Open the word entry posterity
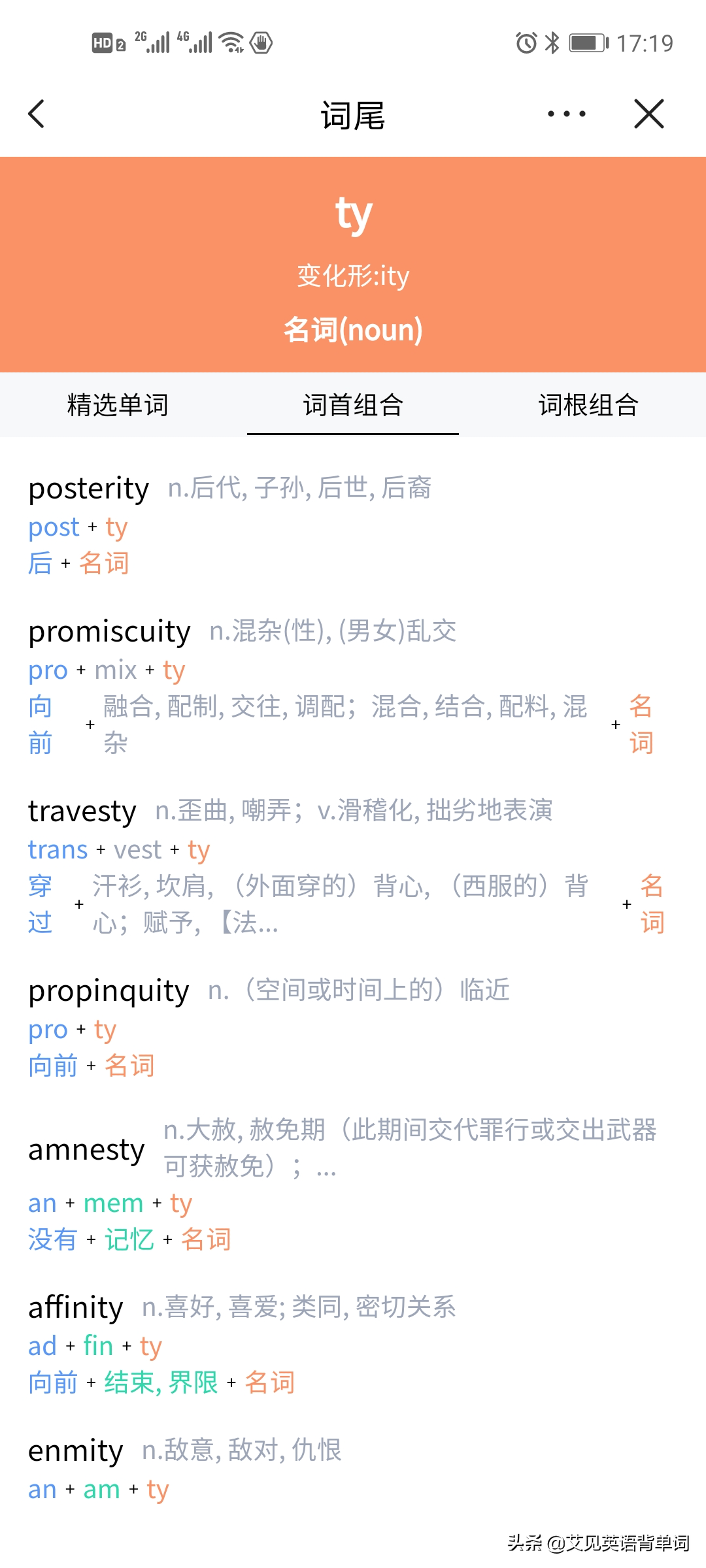The width and height of the screenshot is (706, 1568). [x=89, y=489]
